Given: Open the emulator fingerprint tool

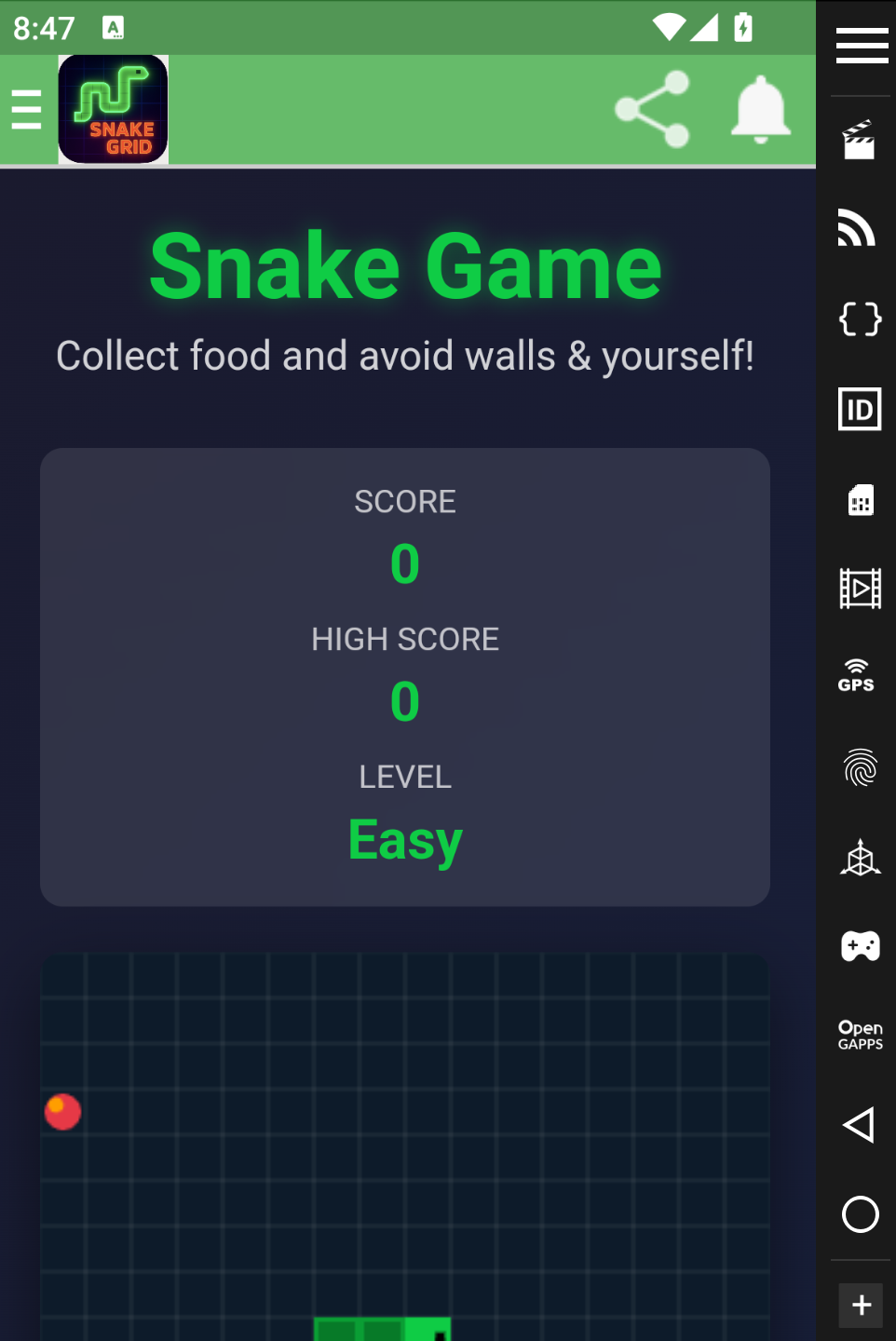Looking at the screenshot, I should (x=860, y=767).
